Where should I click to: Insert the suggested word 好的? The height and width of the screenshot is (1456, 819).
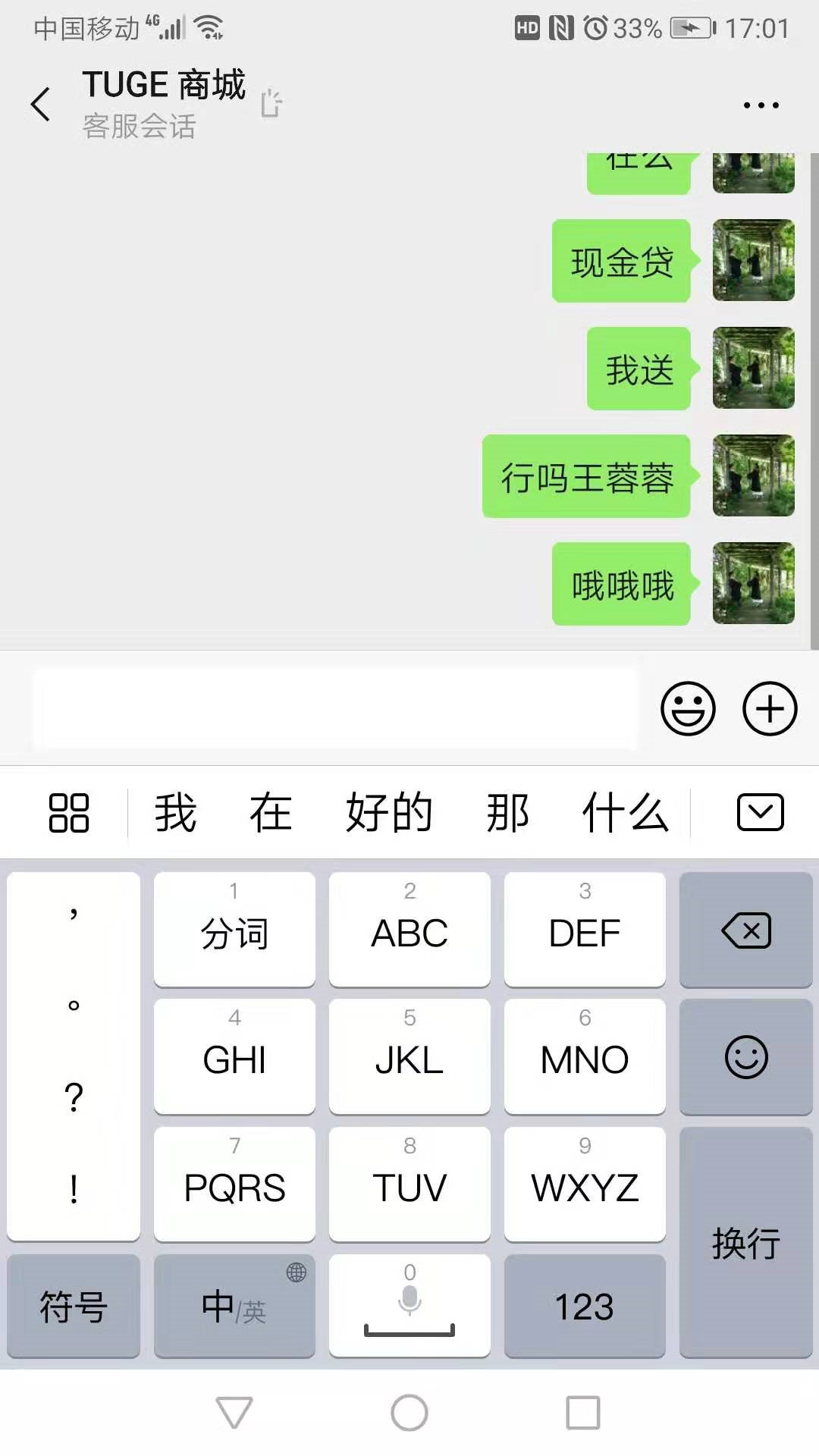pos(388,813)
